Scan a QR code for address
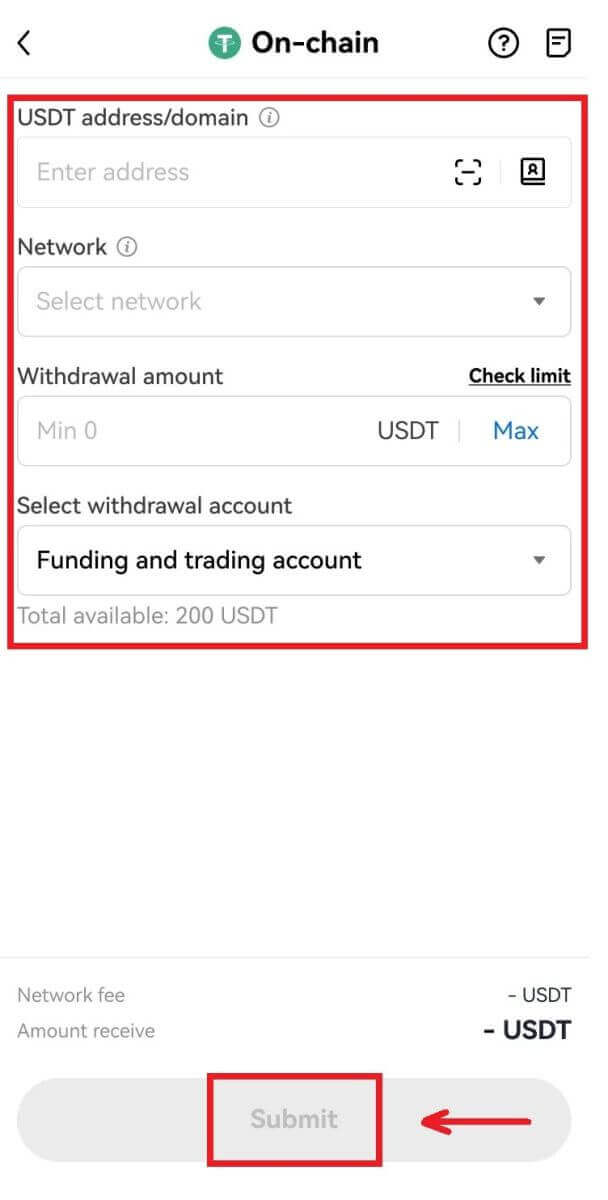Image resolution: width=608 pixels, height=1200 pixels. coord(468,172)
